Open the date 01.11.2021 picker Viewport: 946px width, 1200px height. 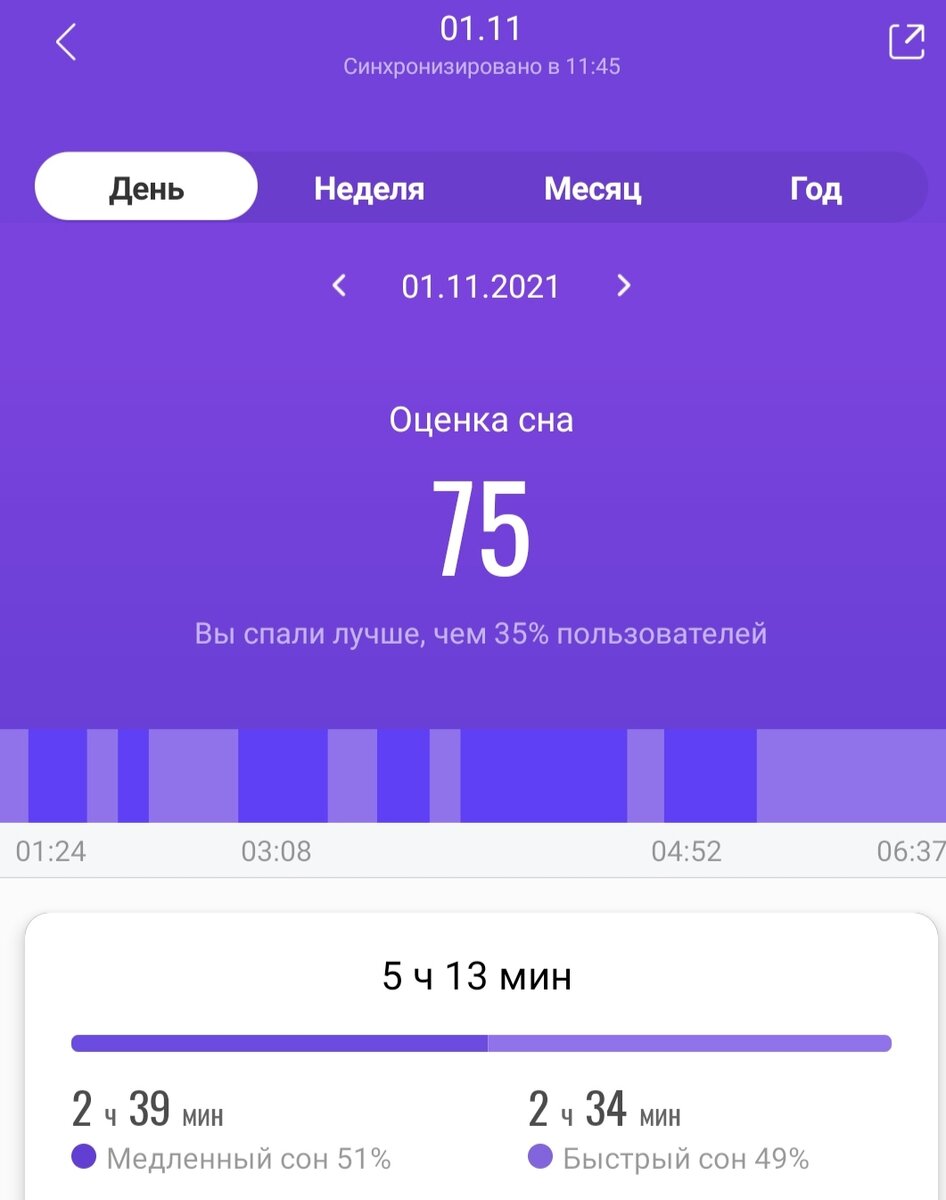pyautogui.click(x=480, y=287)
